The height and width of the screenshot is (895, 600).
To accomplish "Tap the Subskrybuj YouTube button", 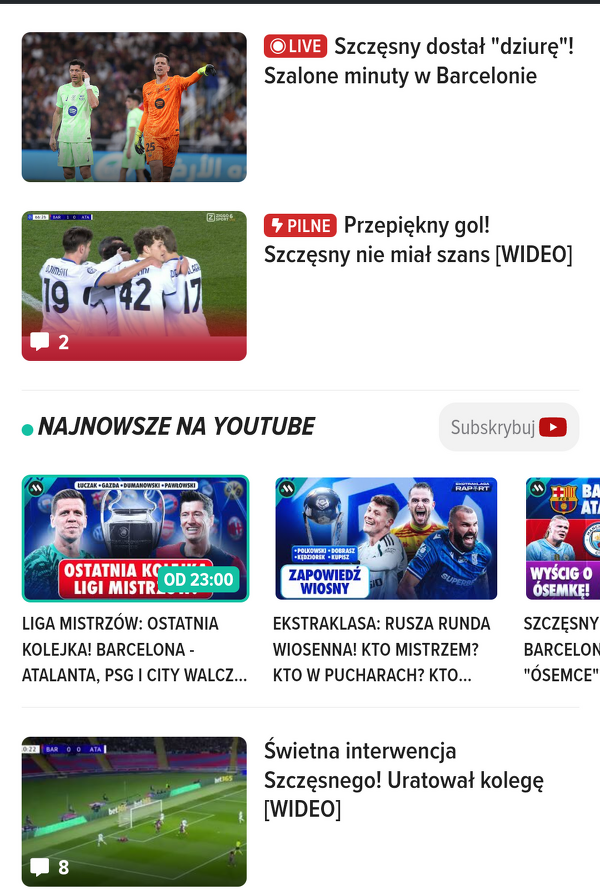I will 508,427.
